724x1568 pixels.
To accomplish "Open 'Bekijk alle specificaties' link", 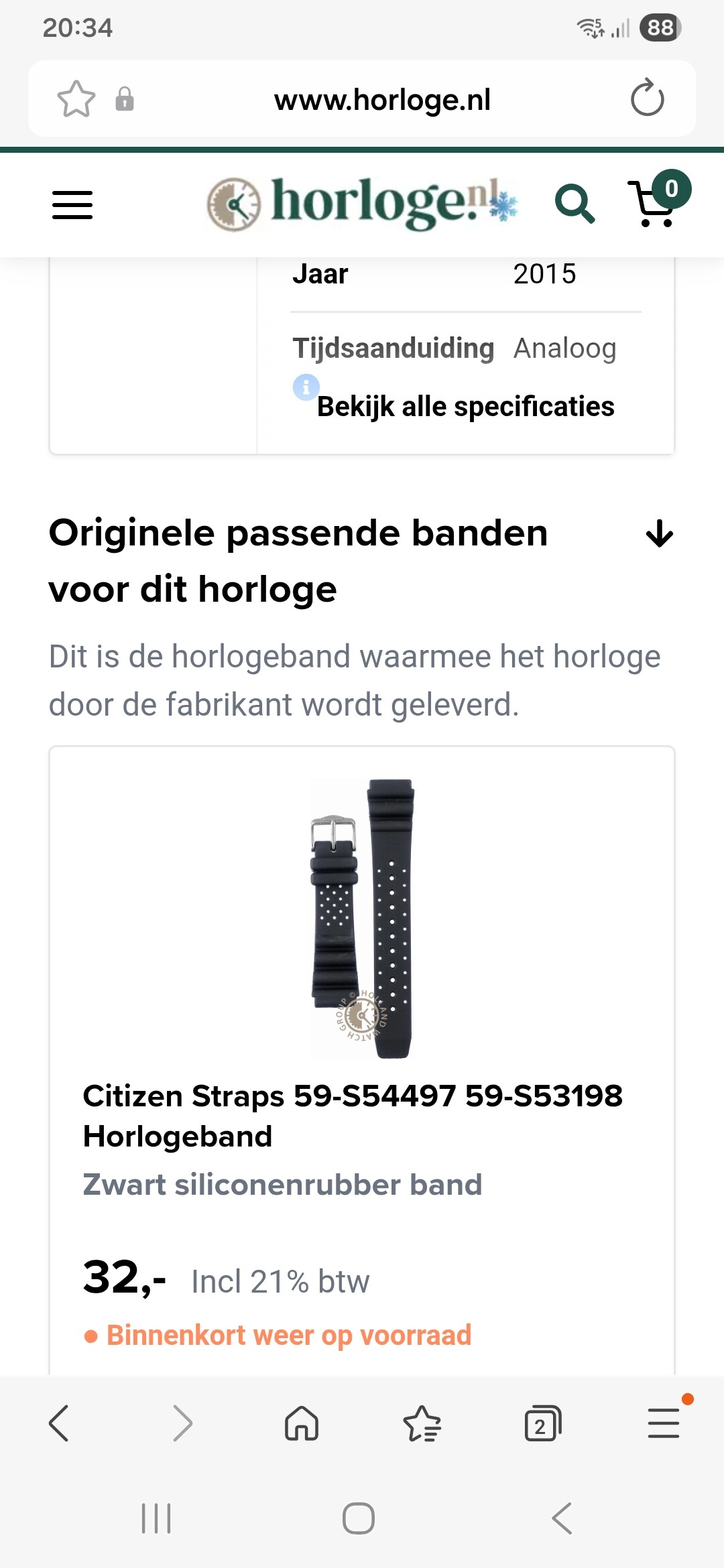I will click(465, 407).
